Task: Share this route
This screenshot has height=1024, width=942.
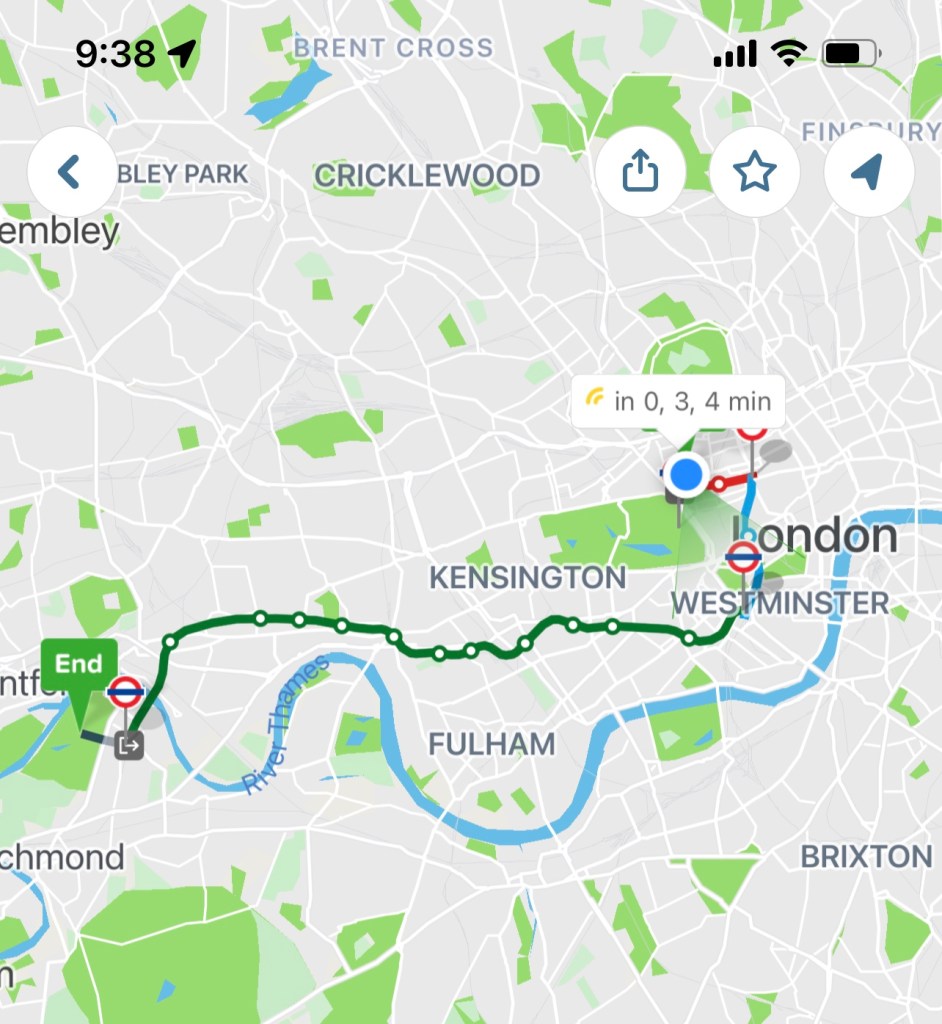Action: coord(640,173)
